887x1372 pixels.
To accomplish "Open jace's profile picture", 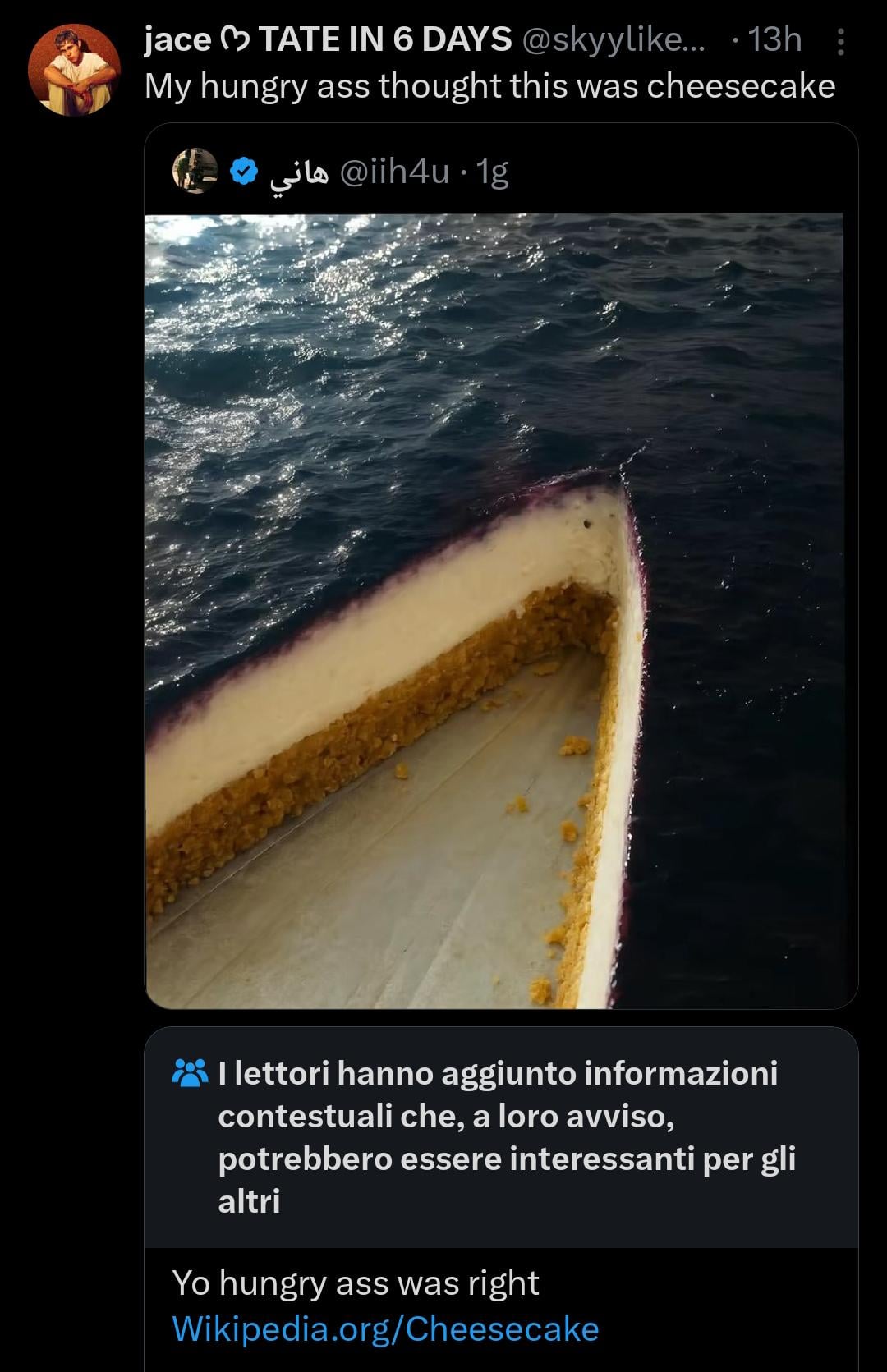I will click(74, 70).
